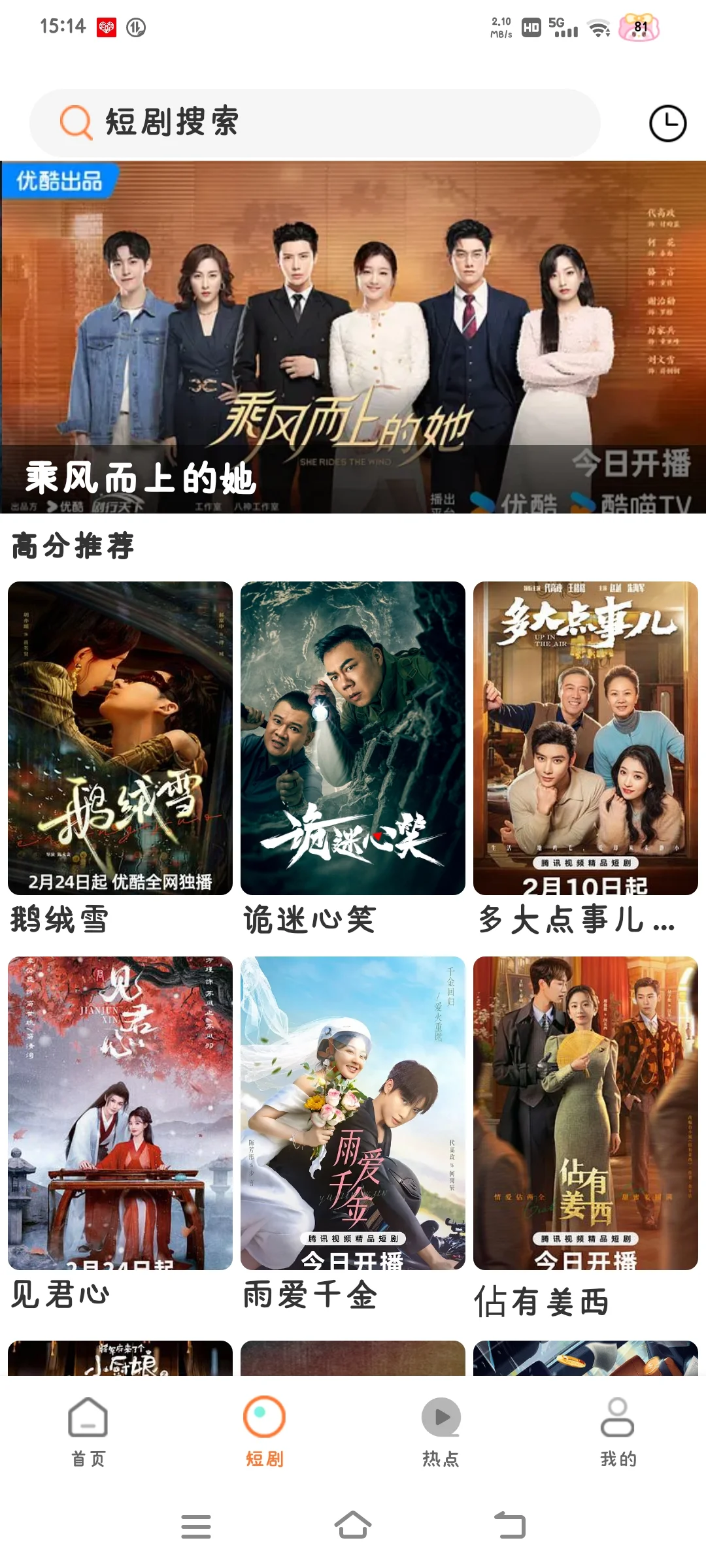Open the 乘风而上的她 featured banner
The height and width of the screenshot is (1568, 706).
353,336
